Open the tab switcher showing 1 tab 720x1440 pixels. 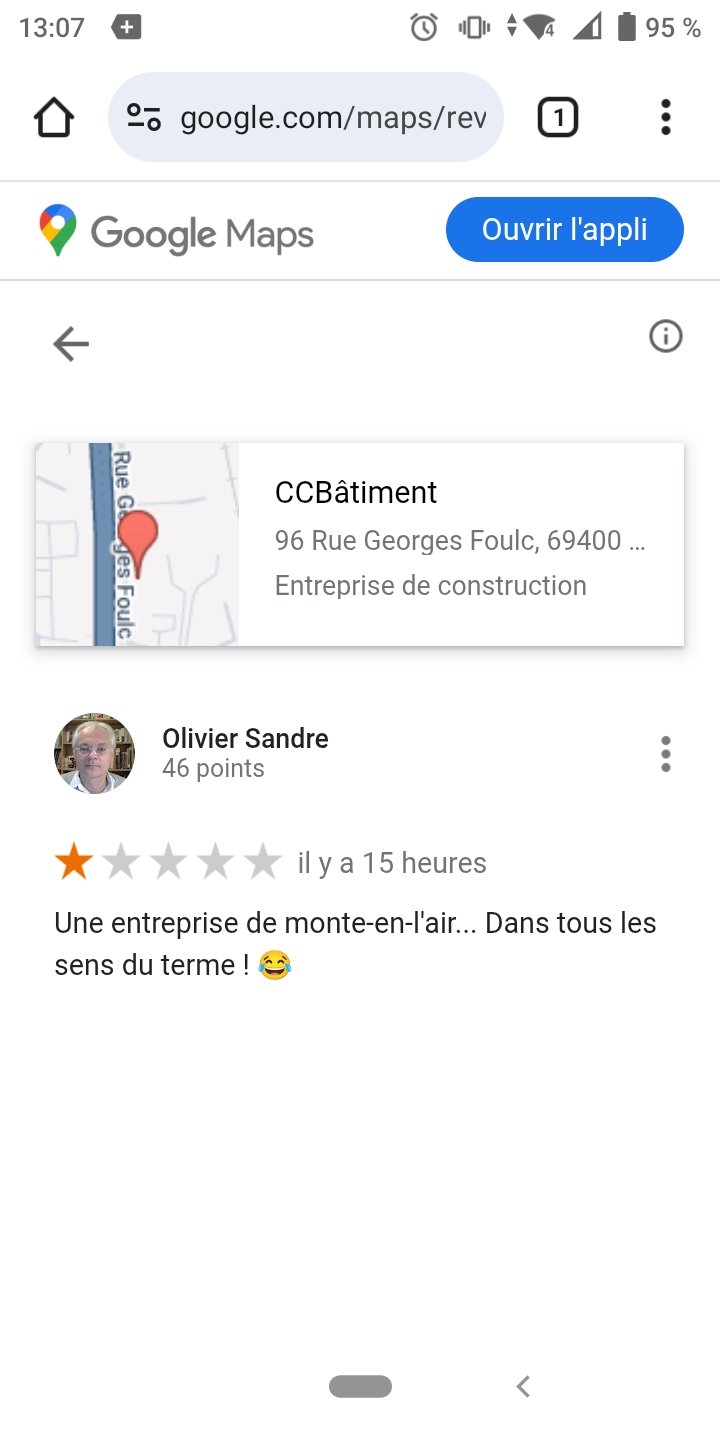558,118
